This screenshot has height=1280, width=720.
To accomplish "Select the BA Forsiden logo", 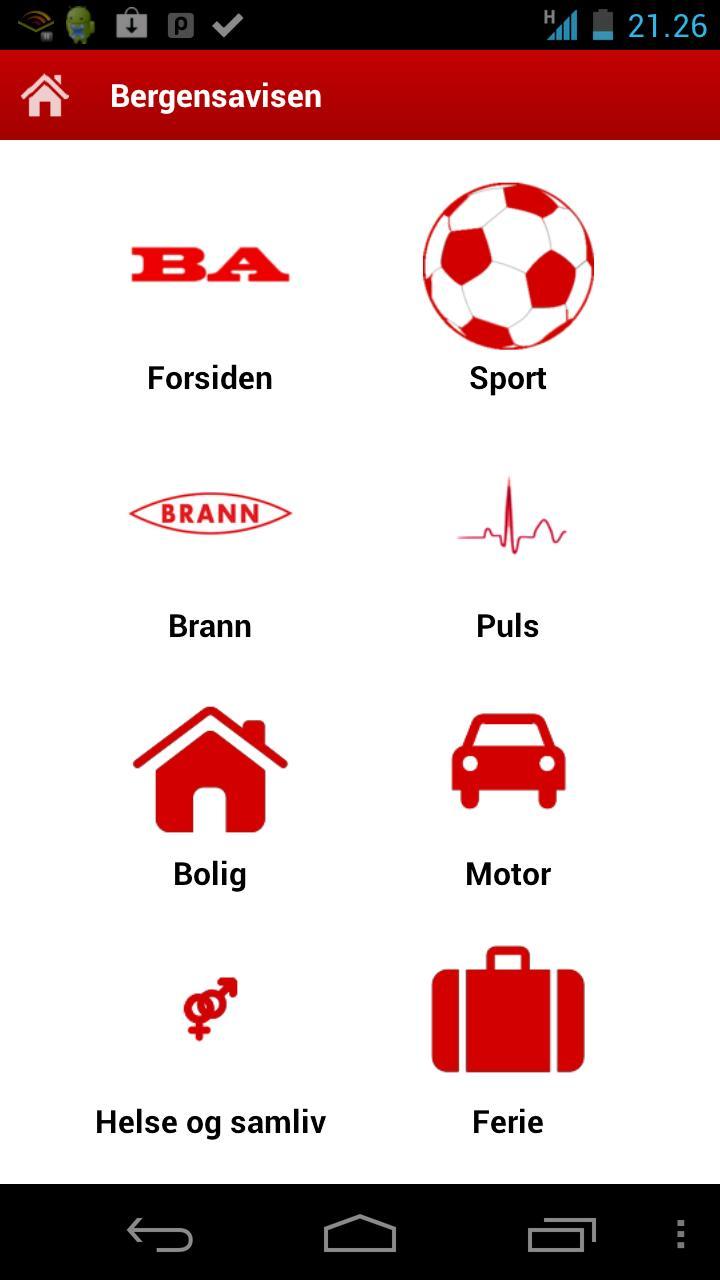I will coord(210,264).
